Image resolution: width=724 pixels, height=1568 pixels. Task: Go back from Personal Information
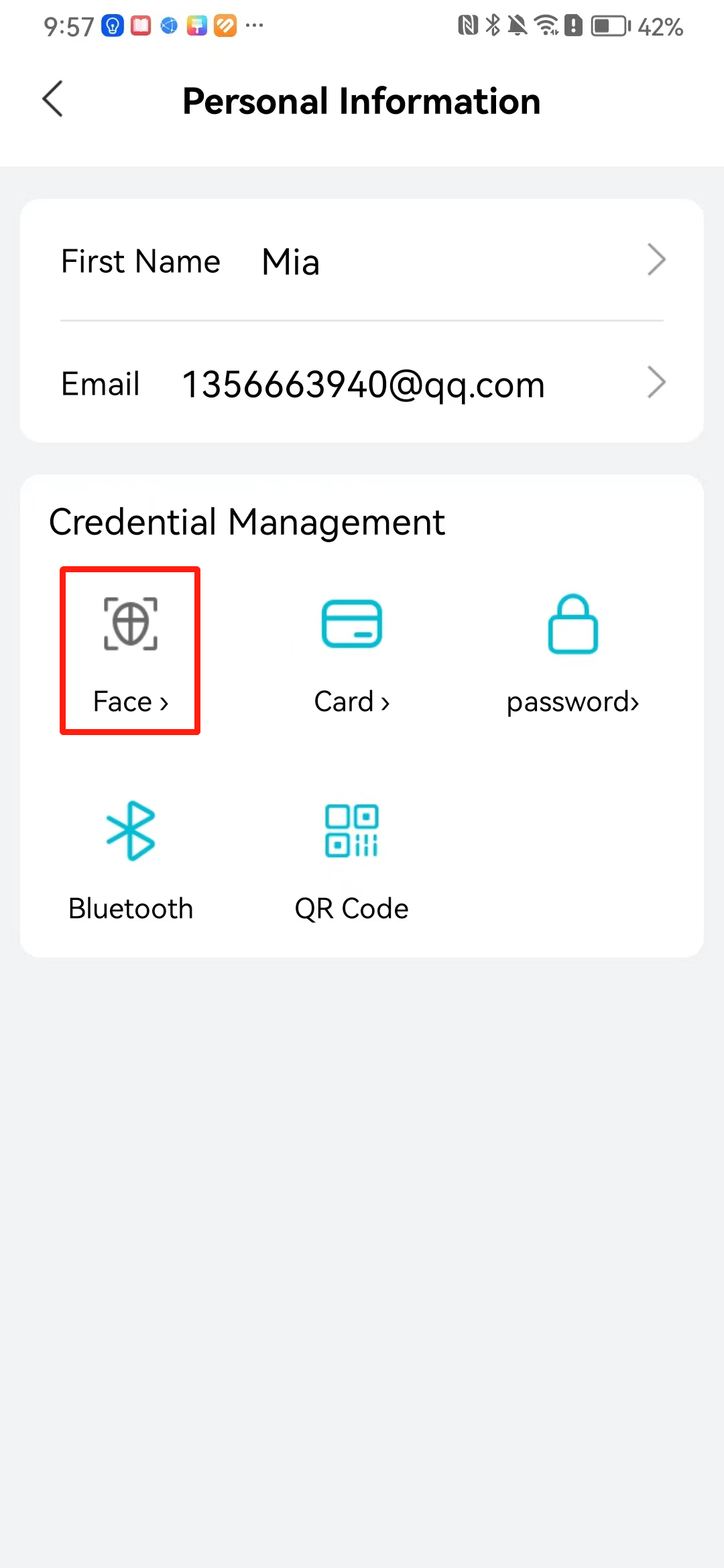coord(52,100)
